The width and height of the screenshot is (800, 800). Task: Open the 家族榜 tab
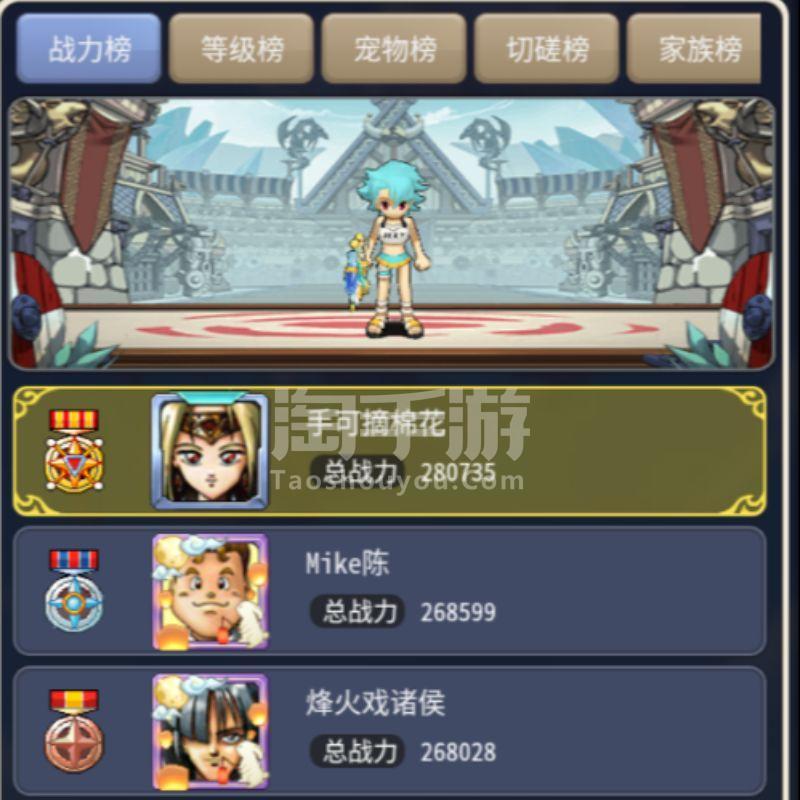697,49
